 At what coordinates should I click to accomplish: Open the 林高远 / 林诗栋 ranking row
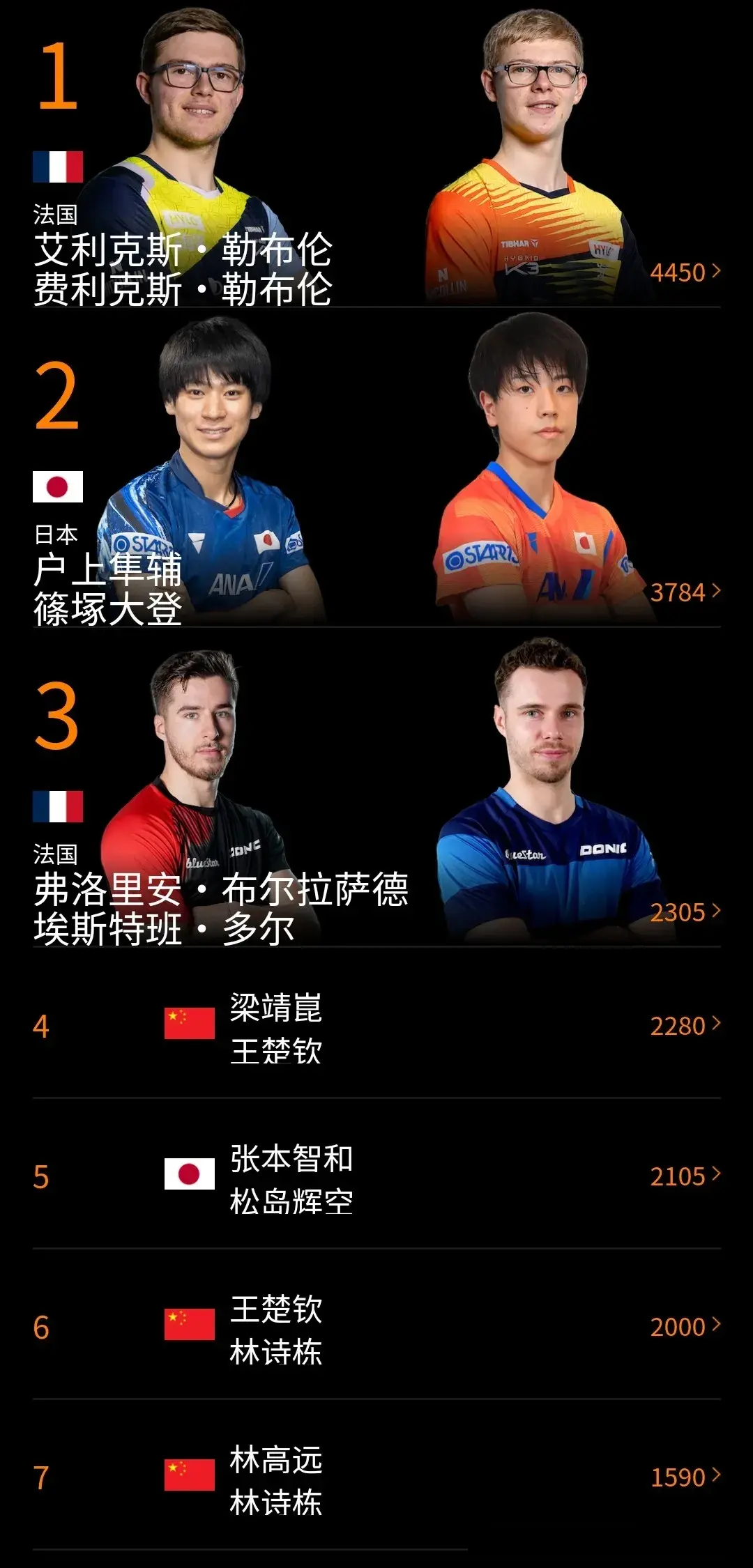[x=376, y=1477]
